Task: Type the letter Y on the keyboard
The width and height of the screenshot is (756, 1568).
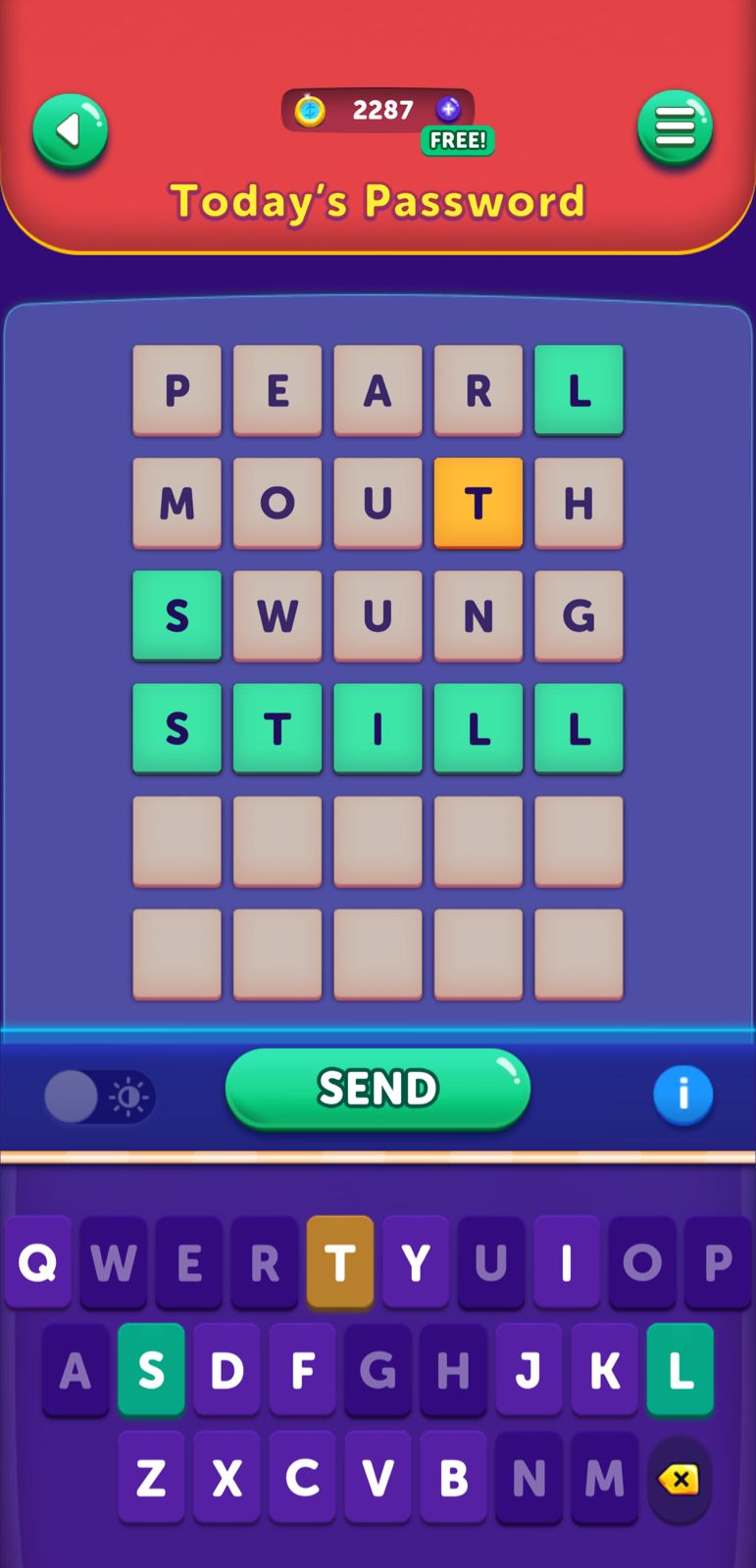Action: tap(416, 1262)
